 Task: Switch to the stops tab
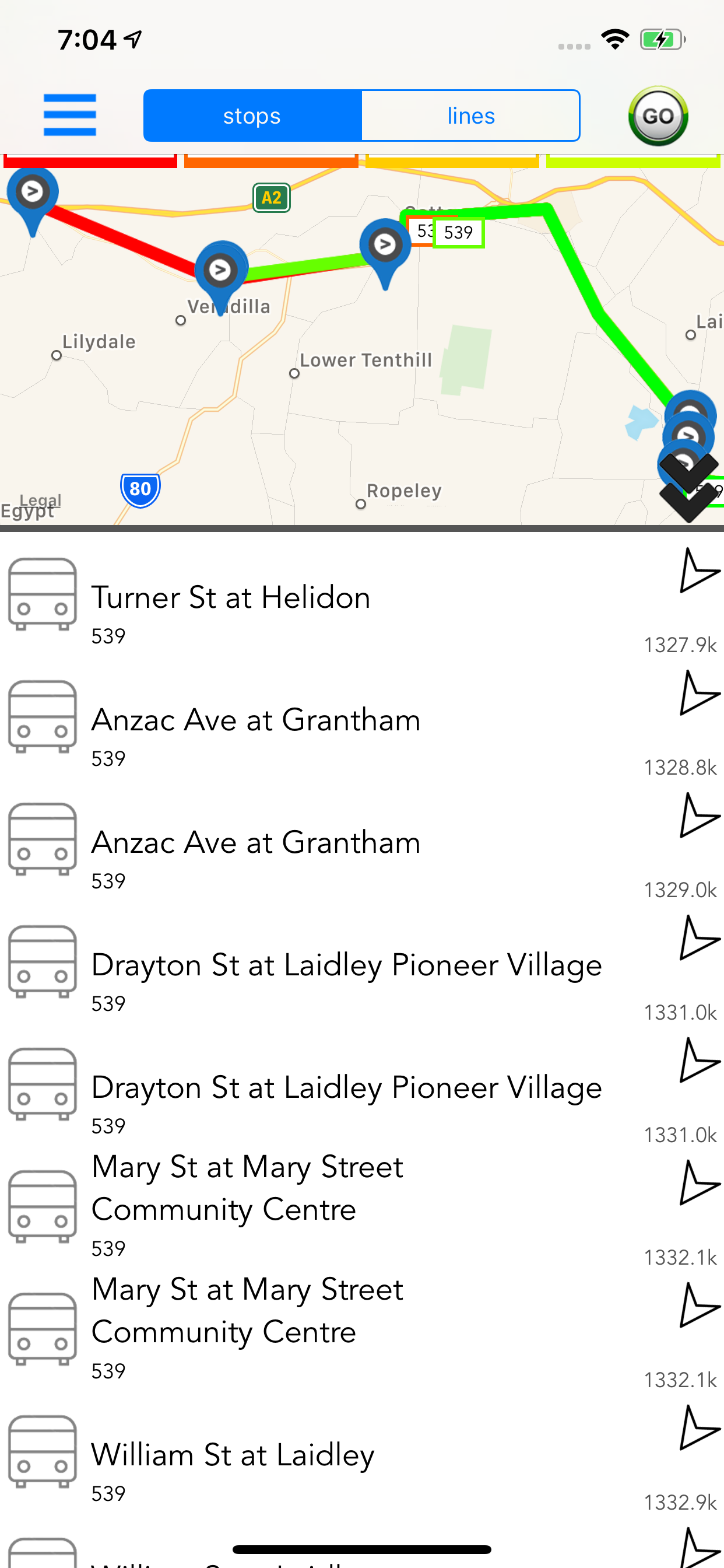251,116
